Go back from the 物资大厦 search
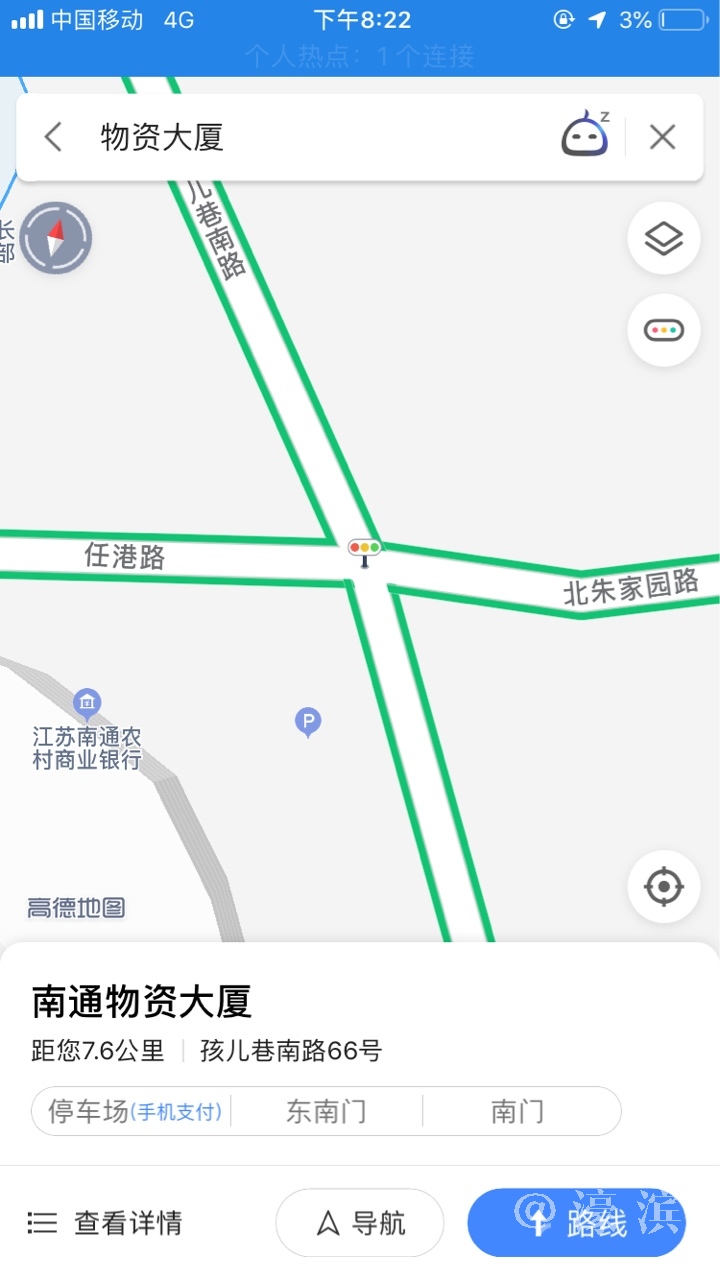This screenshot has width=720, height=1280. pyautogui.click(x=54, y=137)
